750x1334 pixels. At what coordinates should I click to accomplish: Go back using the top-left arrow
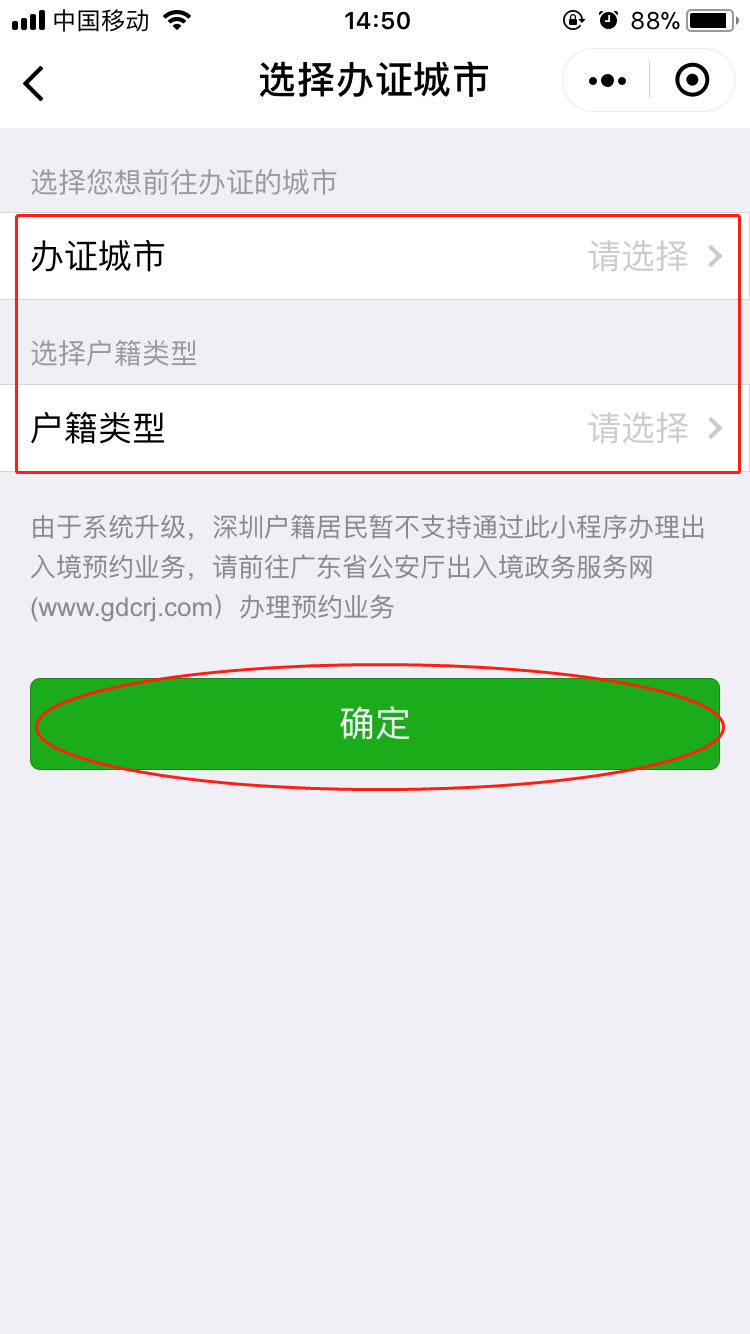pyautogui.click(x=34, y=82)
